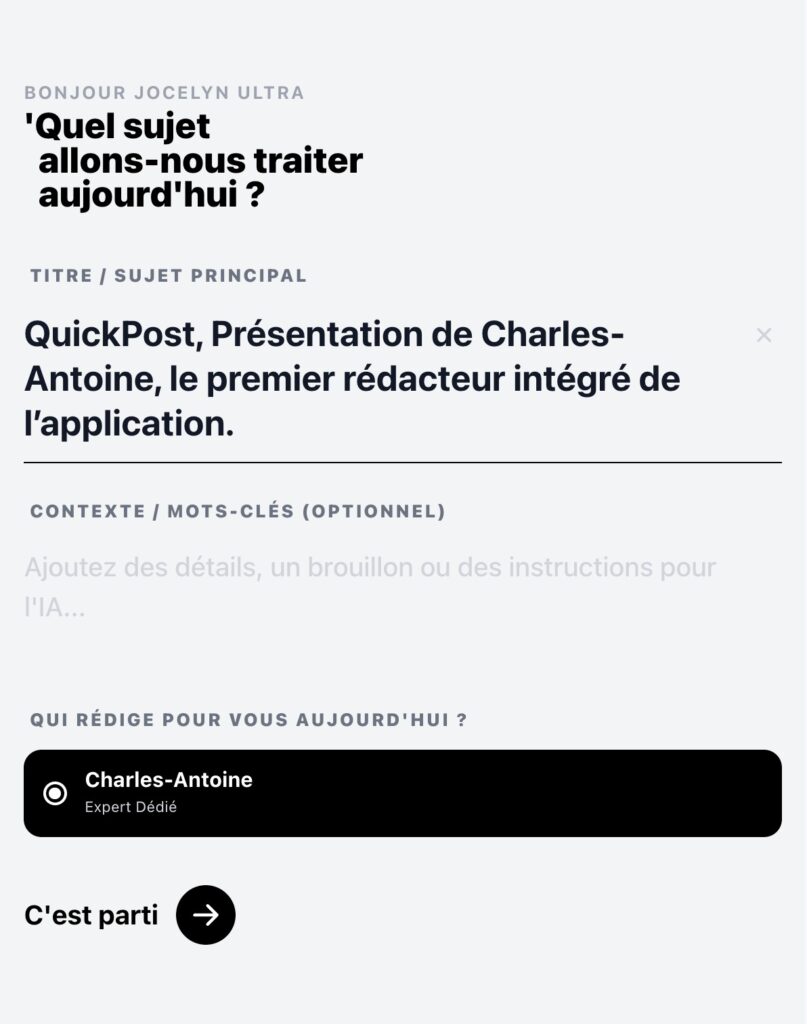Tap the round black arrow next to C'est parti
Image resolution: width=807 pixels, height=1024 pixels.
pos(205,914)
